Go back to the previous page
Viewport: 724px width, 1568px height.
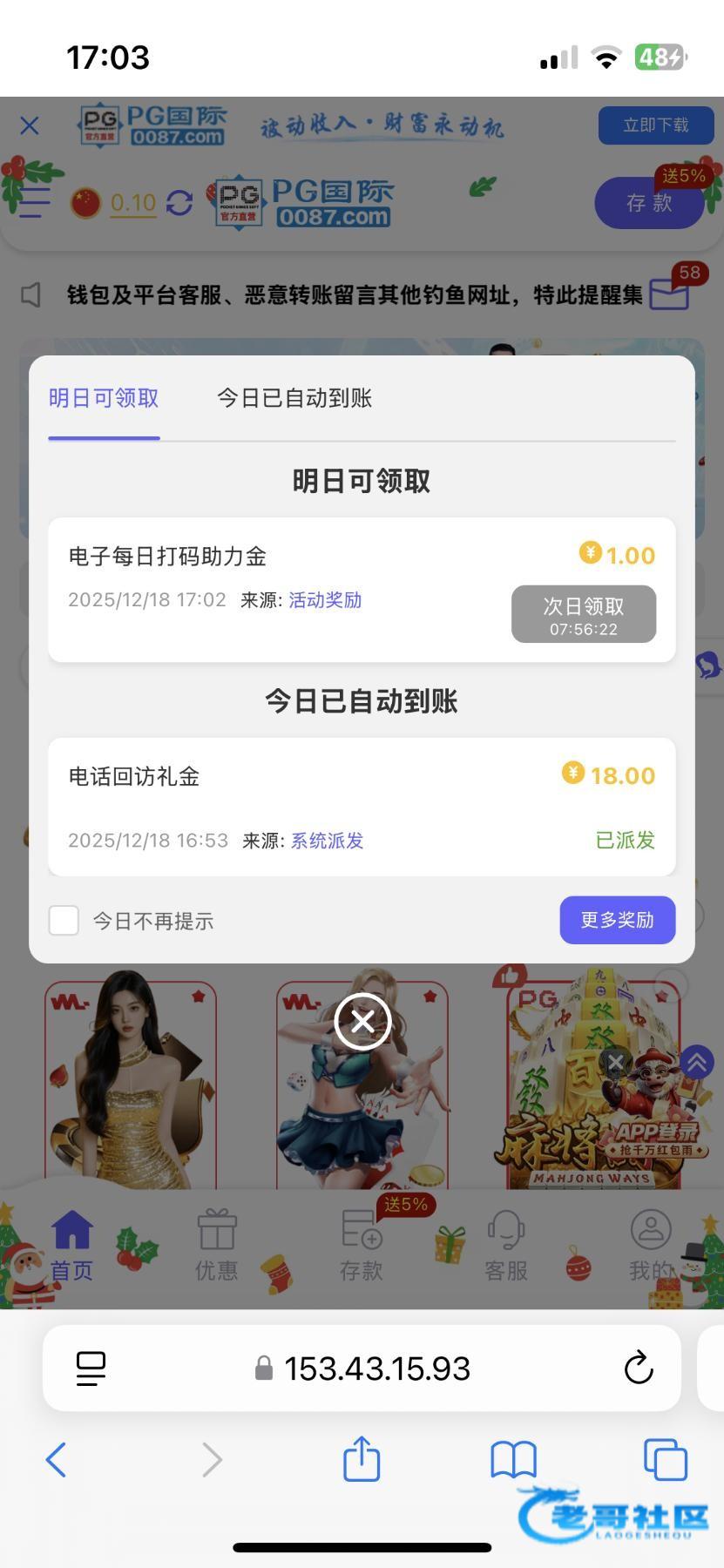point(57,1459)
